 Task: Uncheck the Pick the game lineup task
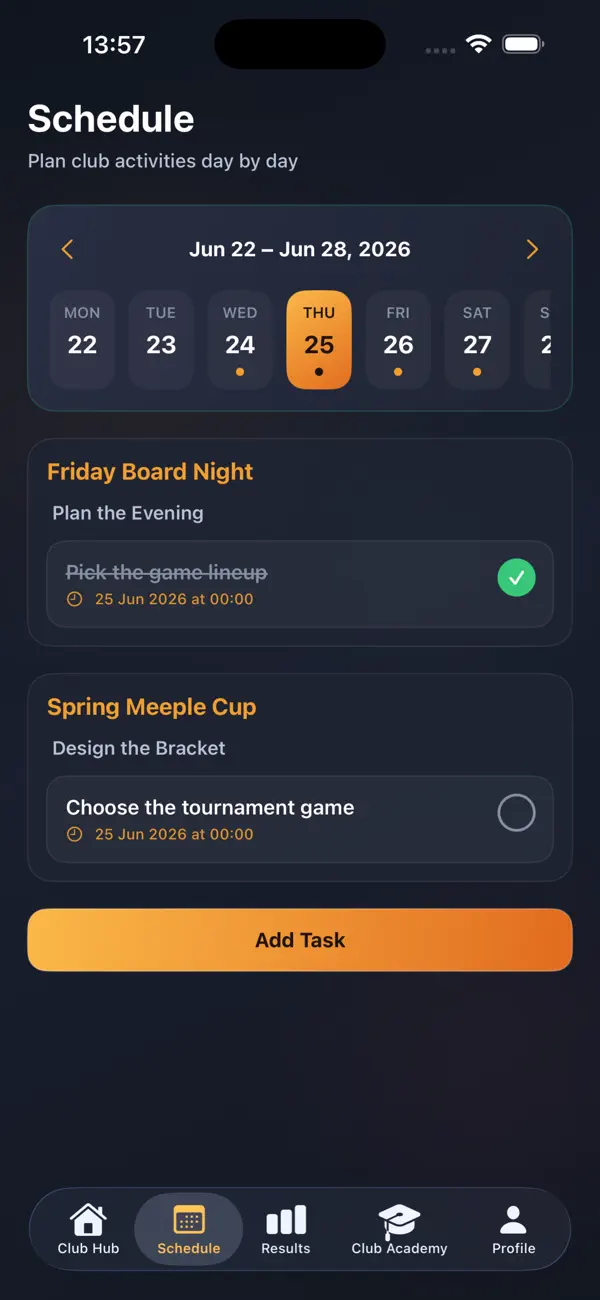pos(516,578)
